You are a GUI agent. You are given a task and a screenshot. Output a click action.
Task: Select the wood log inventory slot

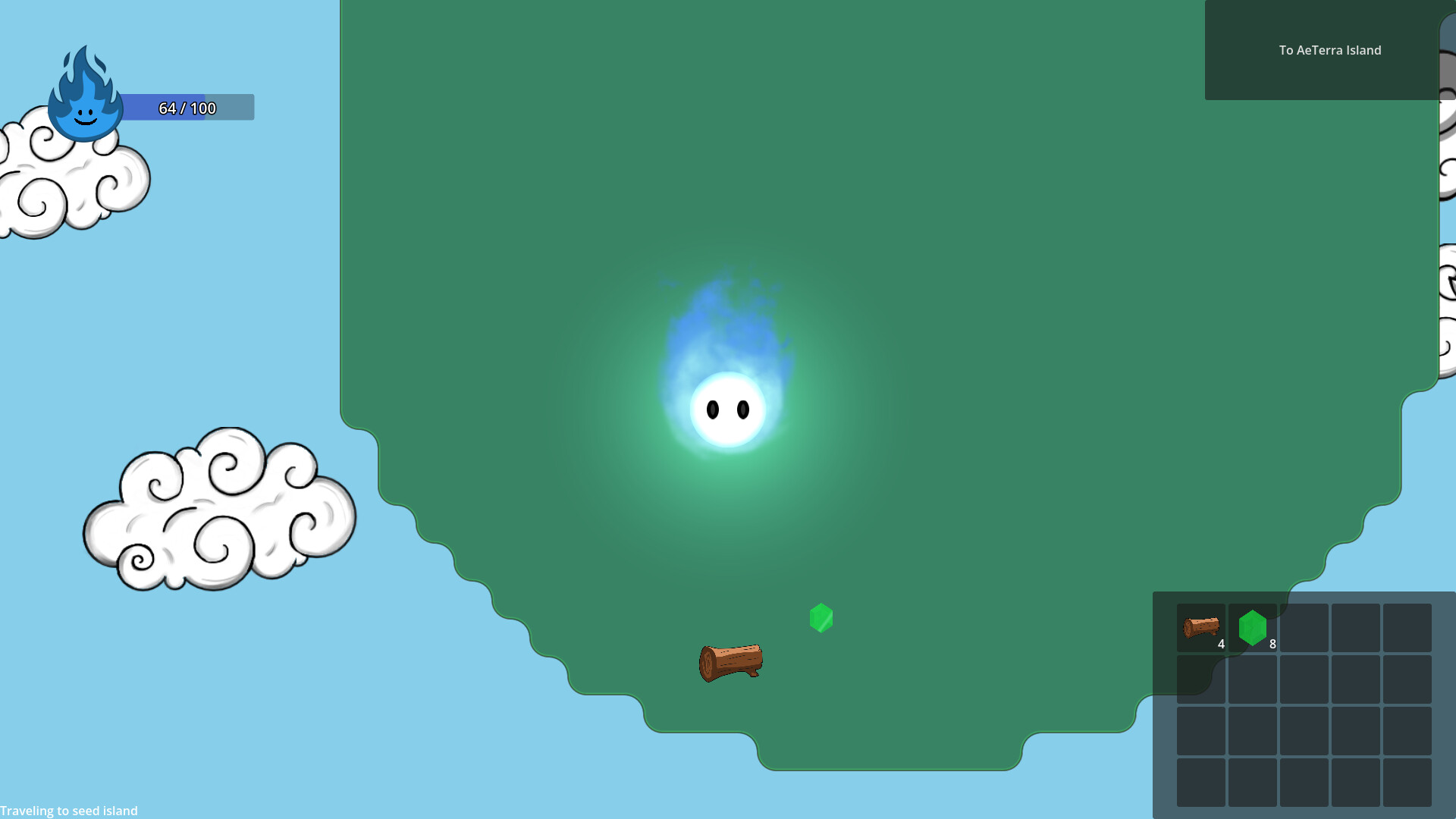pos(1201,628)
